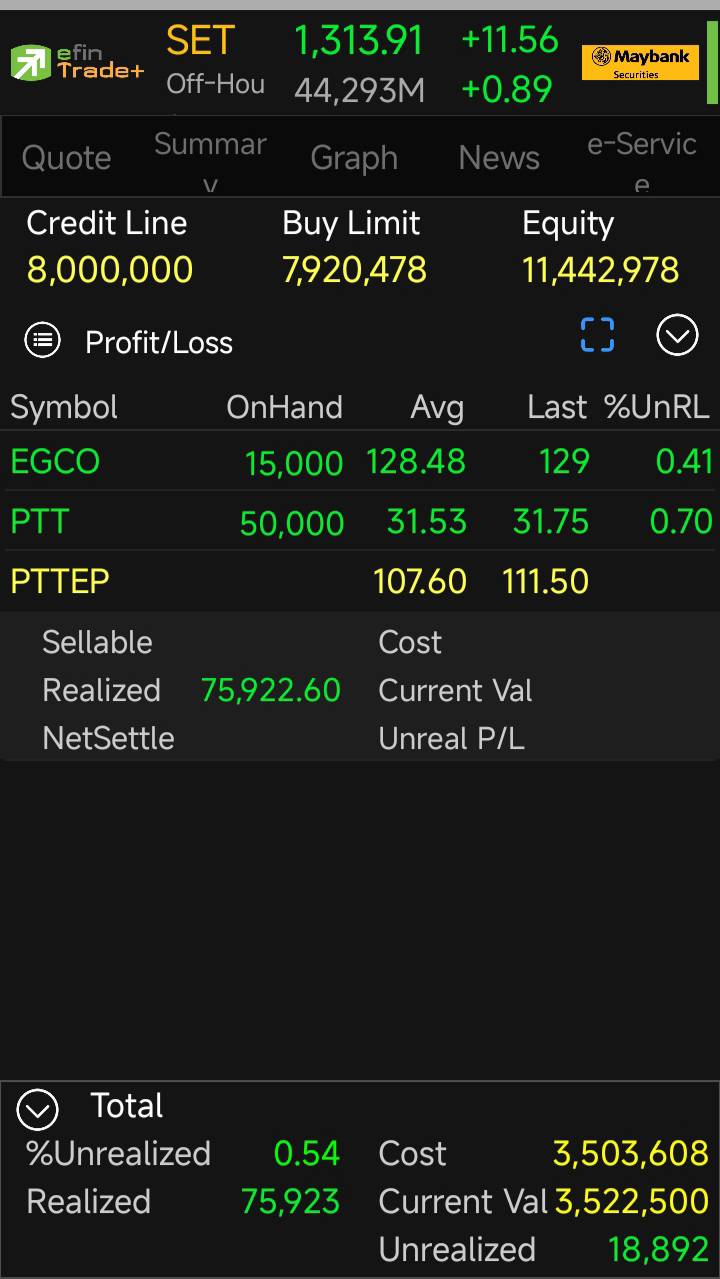Open the Profit/Loss list menu
Image resolution: width=720 pixels, height=1279 pixels.
click(42, 341)
